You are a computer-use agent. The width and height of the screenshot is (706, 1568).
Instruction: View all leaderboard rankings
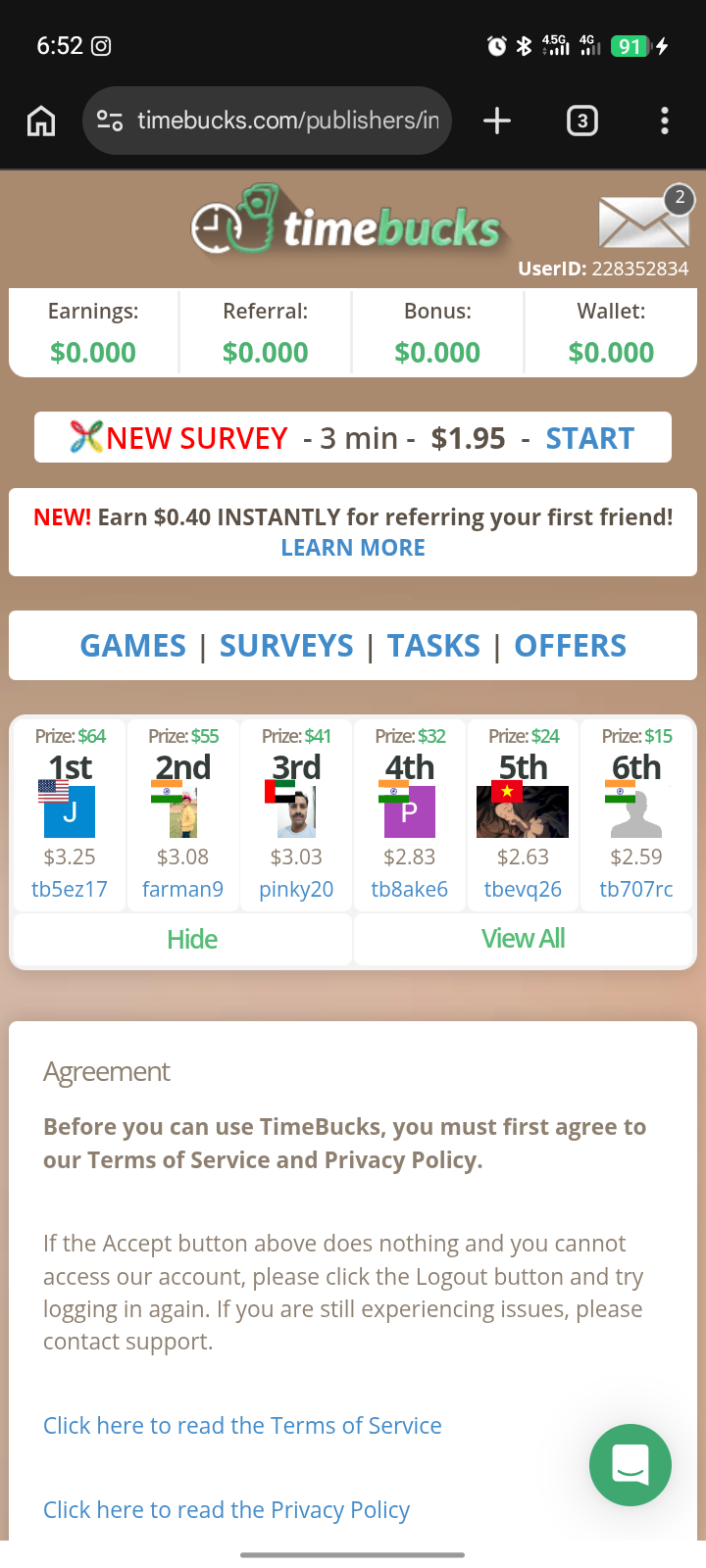pos(523,939)
